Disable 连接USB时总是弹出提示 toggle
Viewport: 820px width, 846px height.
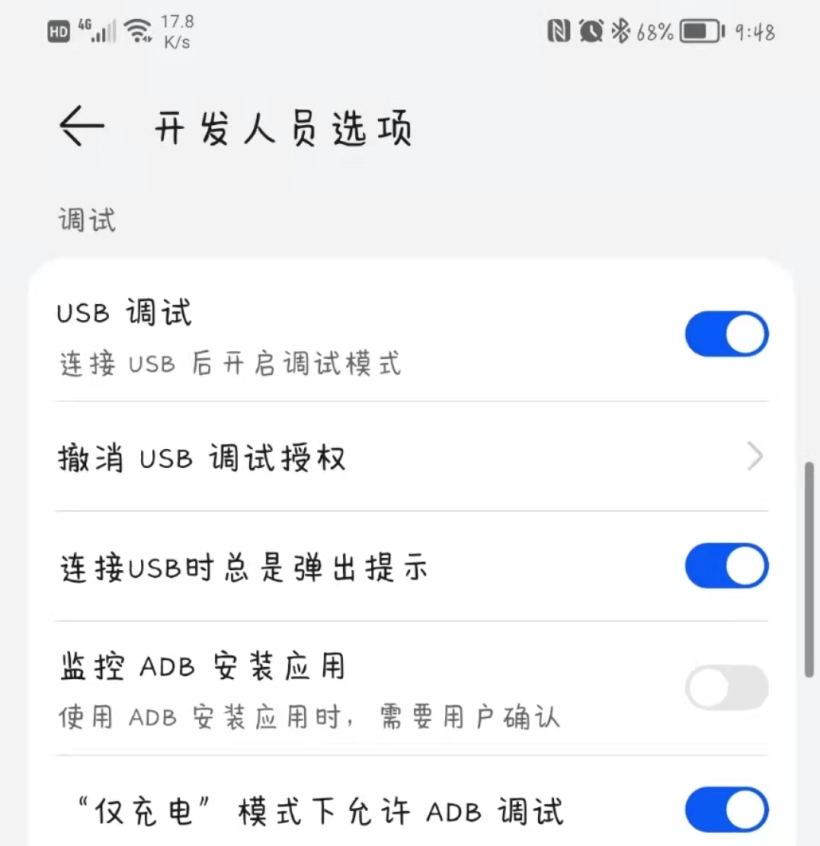point(726,567)
